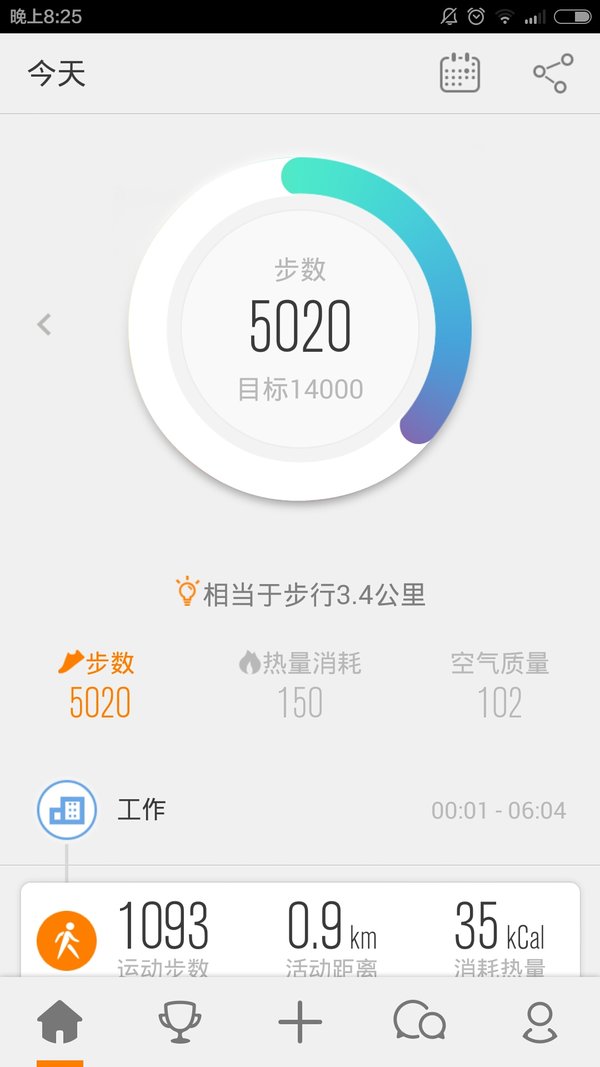
Task: Open the walking activity card with 1093 steps
Action: coord(300,930)
